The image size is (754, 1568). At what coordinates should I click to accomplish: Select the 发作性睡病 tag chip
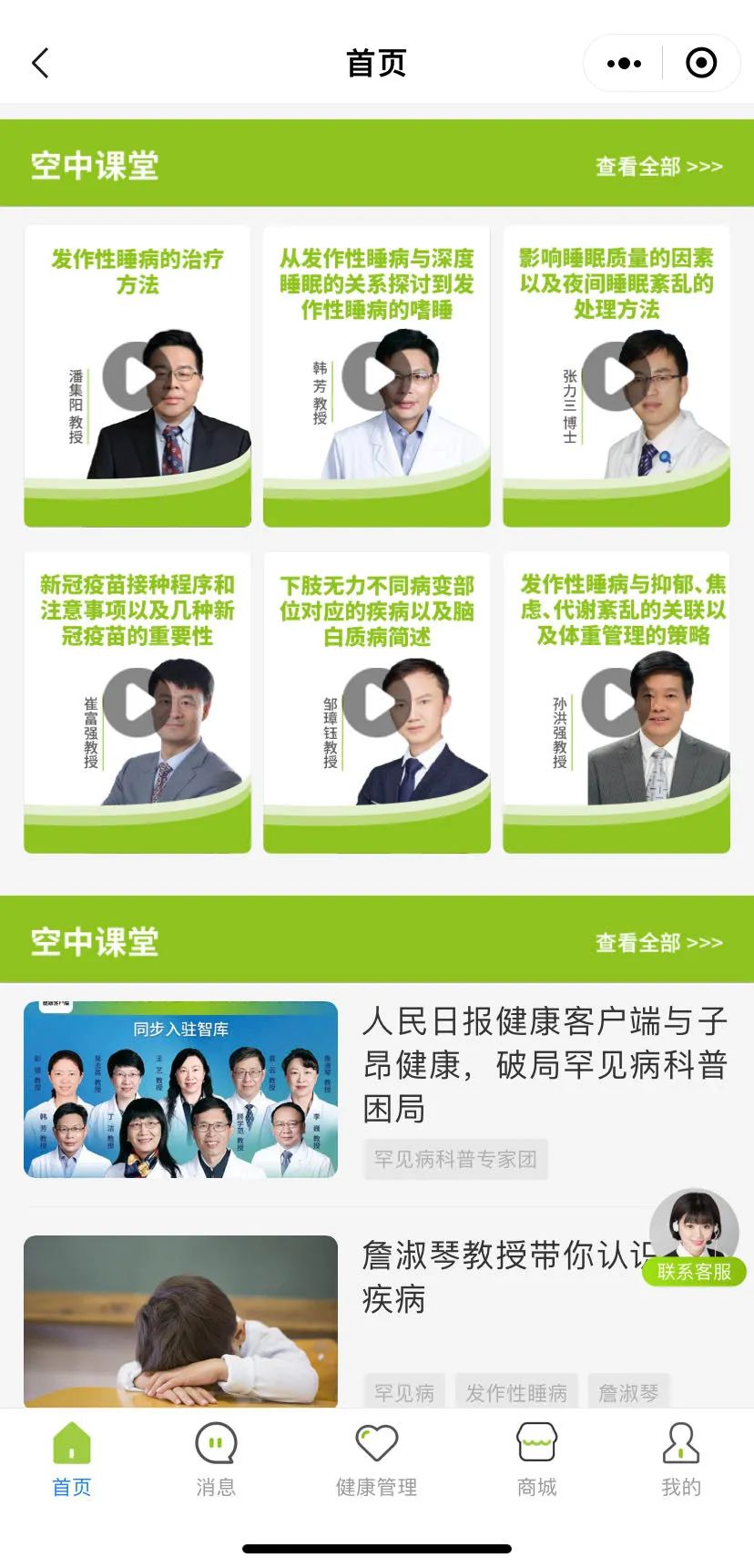pyautogui.click(x=516, y=1392)
